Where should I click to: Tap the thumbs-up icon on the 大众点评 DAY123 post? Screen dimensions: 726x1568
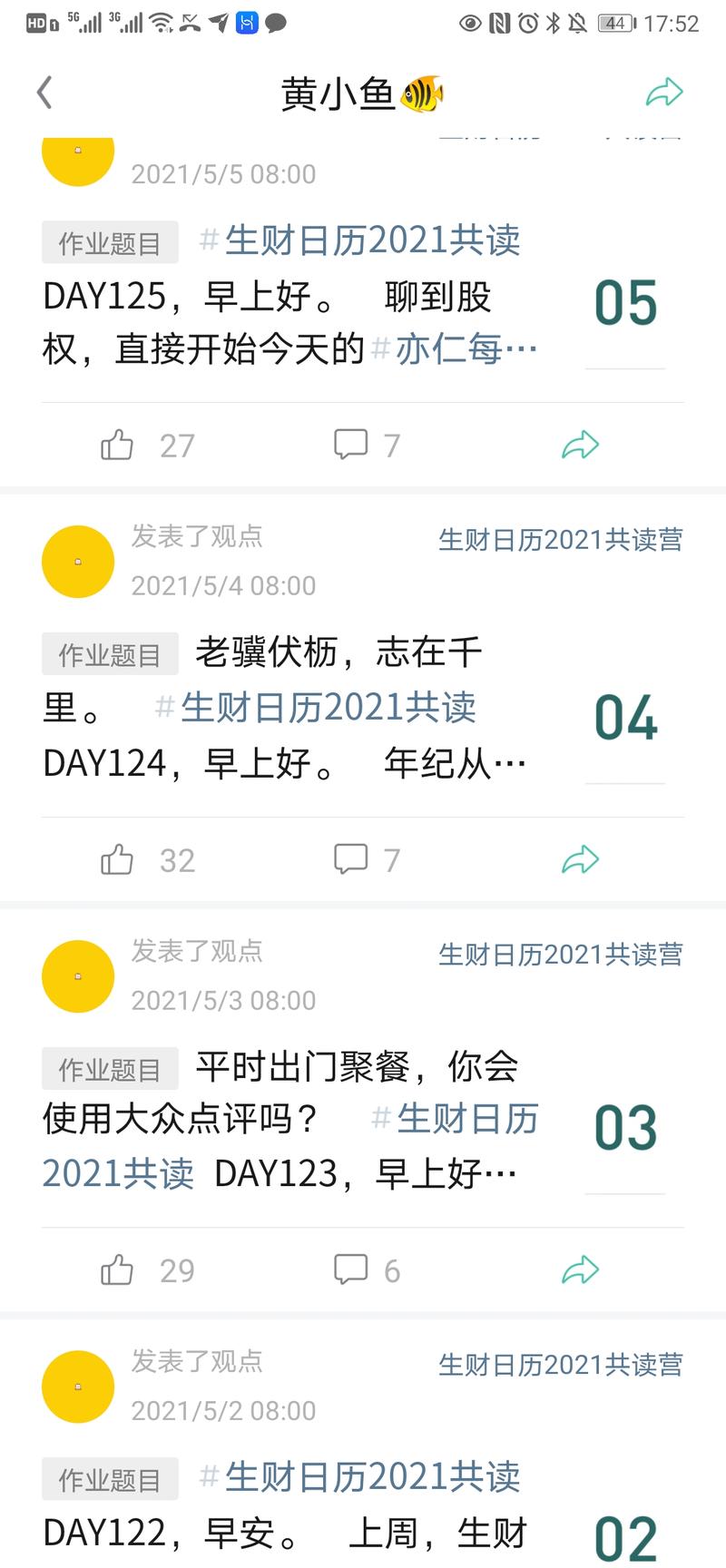116,1270
